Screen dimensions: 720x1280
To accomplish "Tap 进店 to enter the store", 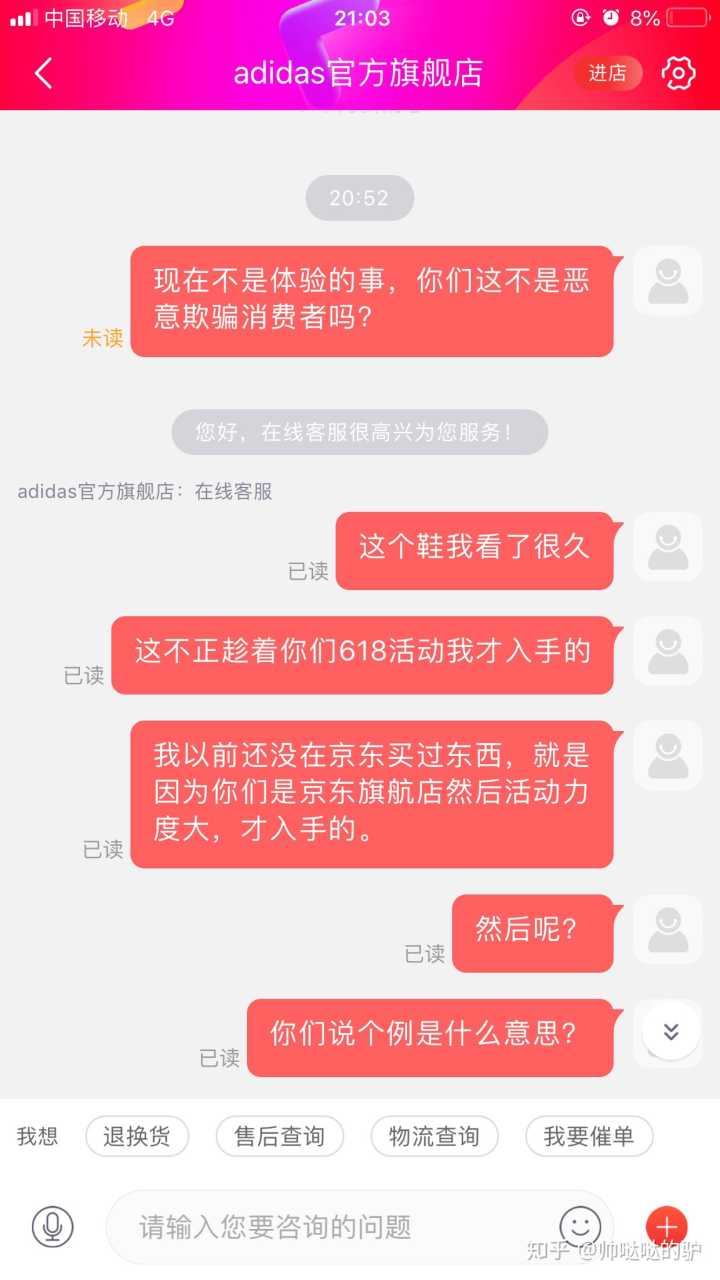I will 607,73.
